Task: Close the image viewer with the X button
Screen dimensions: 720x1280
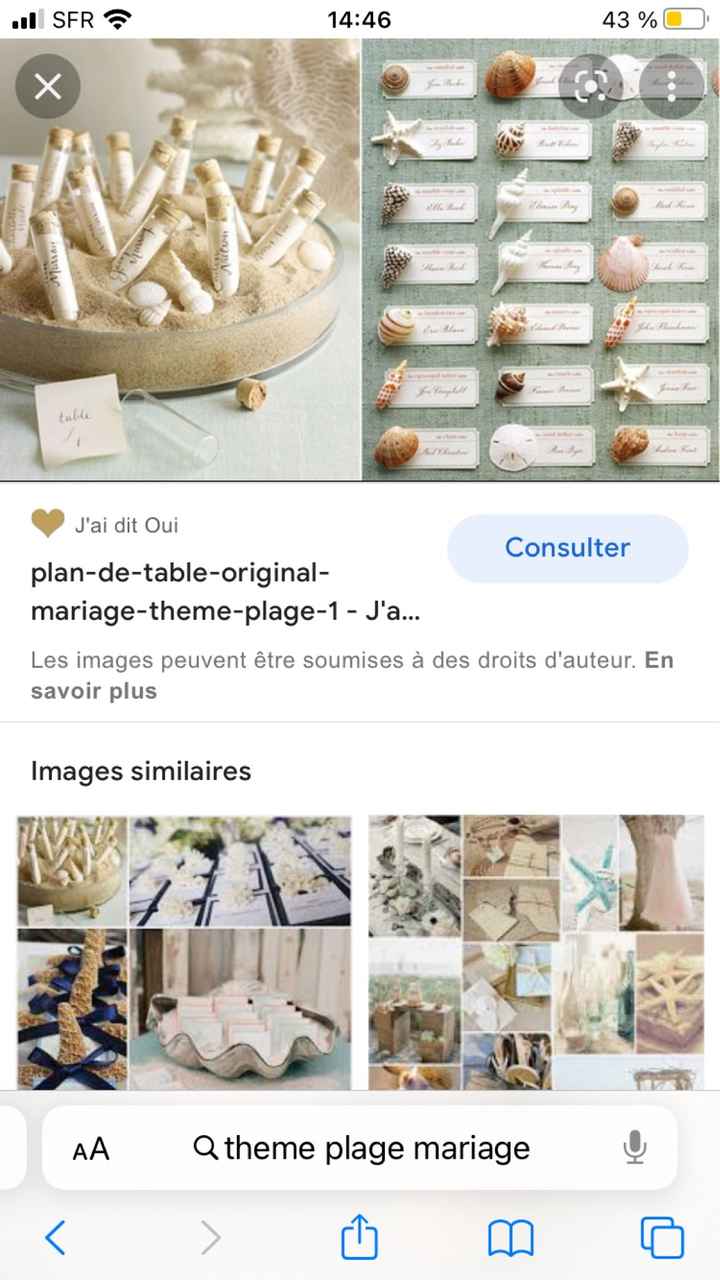Action: (47, 86)
